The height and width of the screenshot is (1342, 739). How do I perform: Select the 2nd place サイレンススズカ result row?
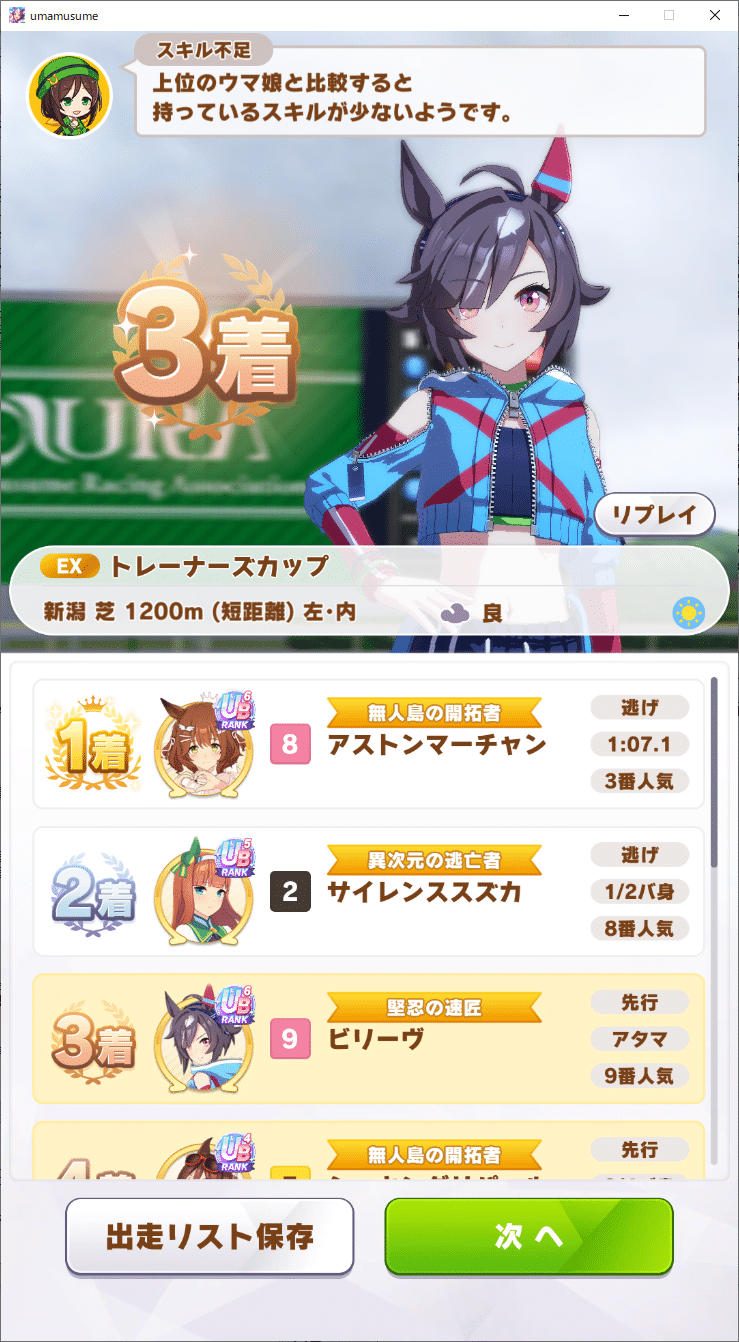[368, 891]
